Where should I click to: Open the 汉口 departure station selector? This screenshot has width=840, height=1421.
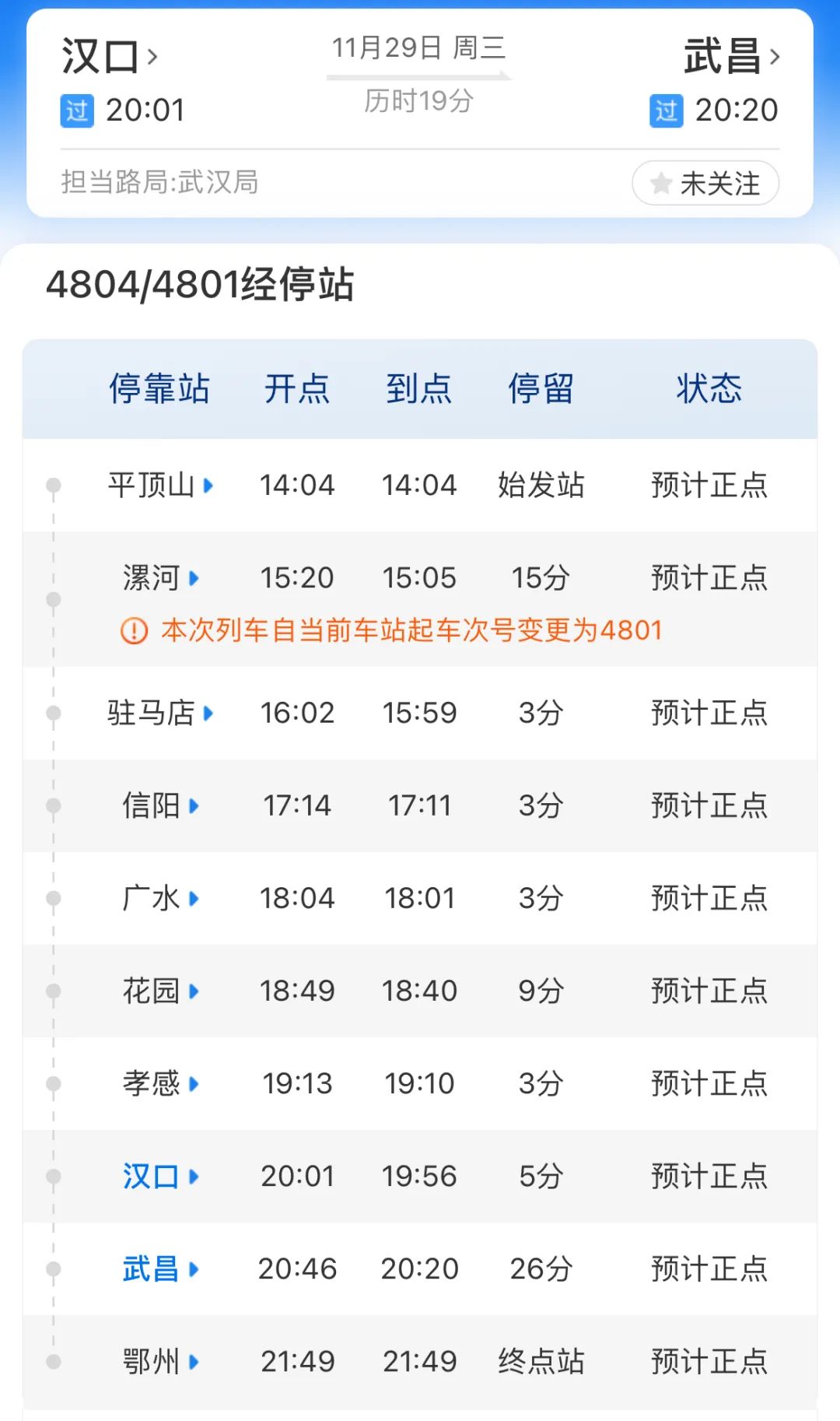click(x=109, y=57)
